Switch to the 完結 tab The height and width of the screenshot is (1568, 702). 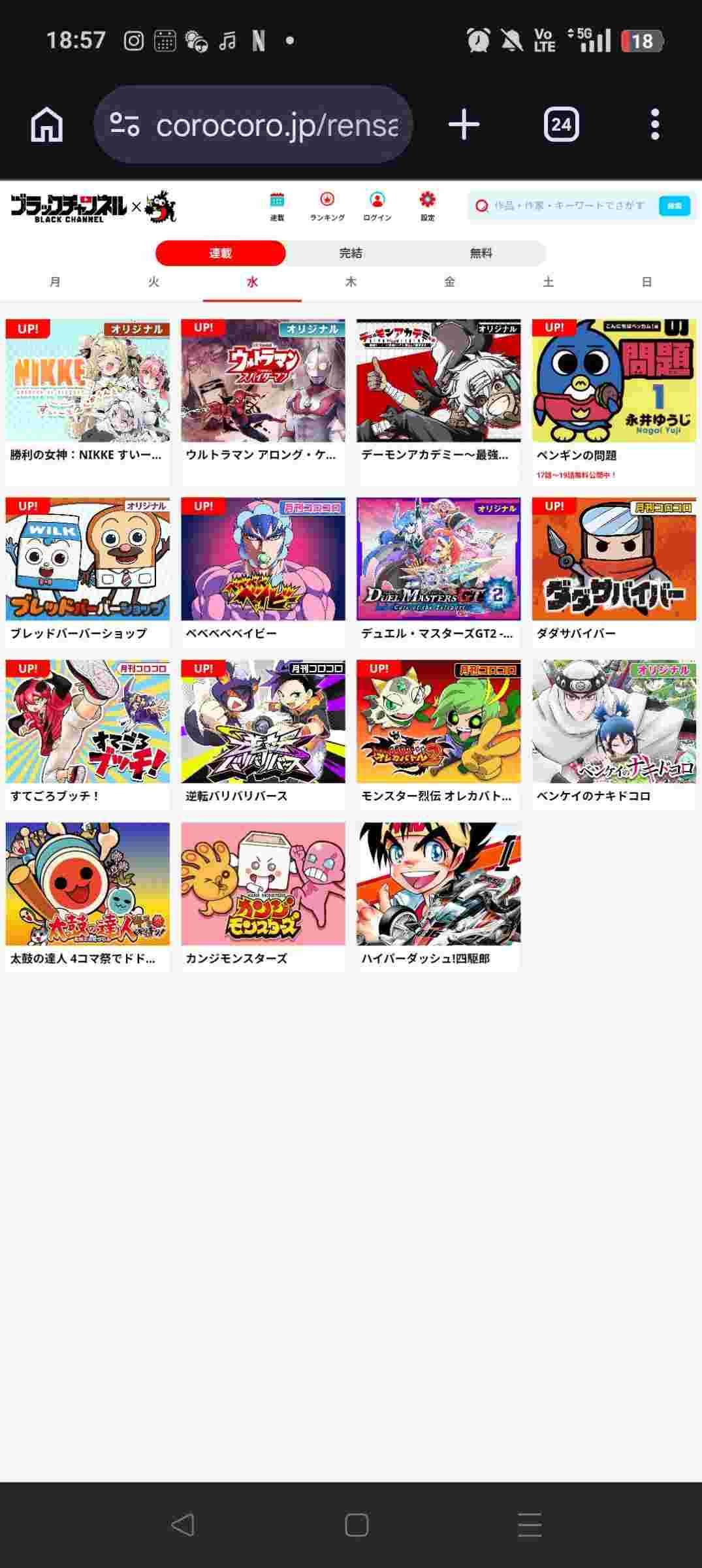pyautogui.click(x=351, y=253)
